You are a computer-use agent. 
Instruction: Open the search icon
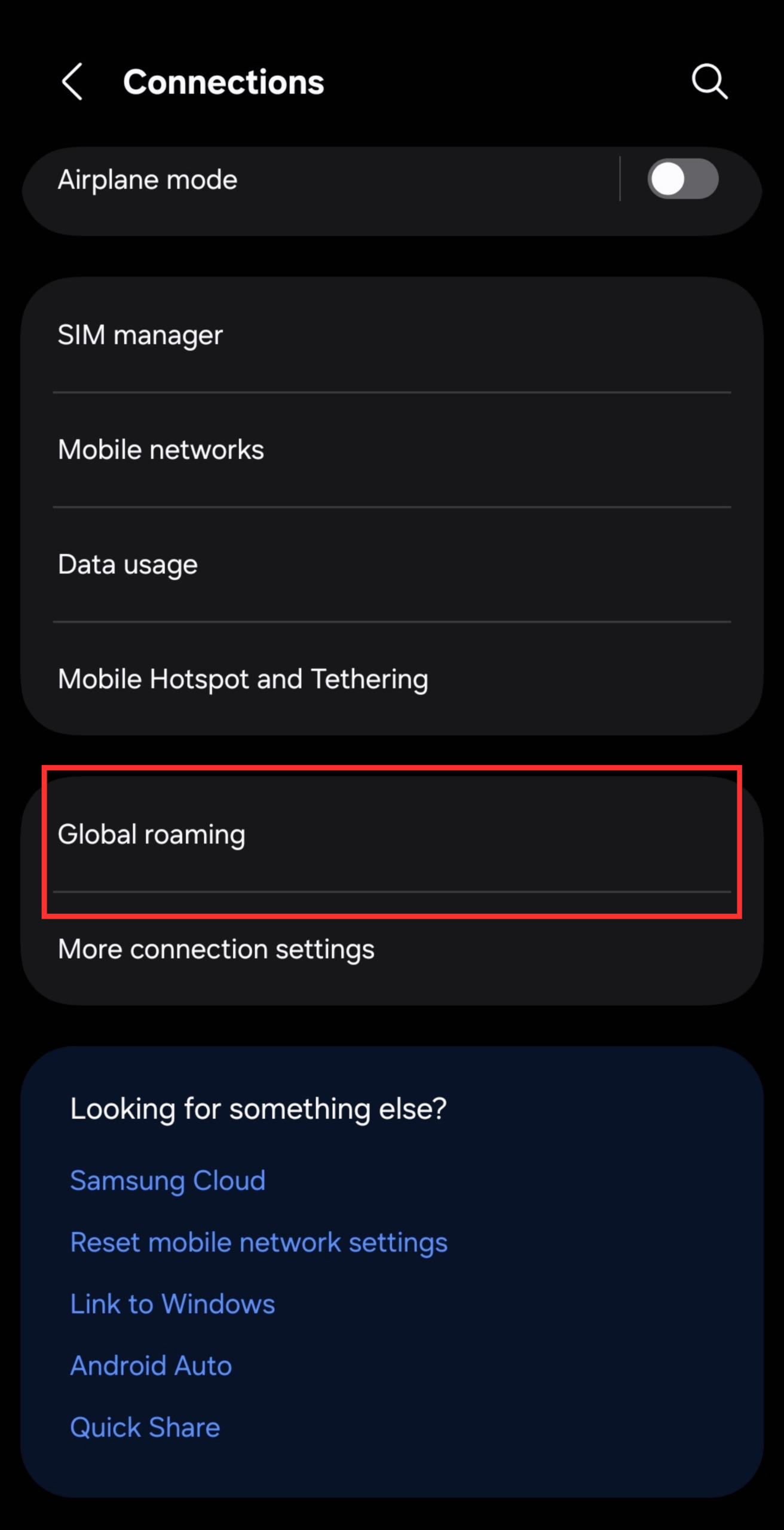pos(709,81)
